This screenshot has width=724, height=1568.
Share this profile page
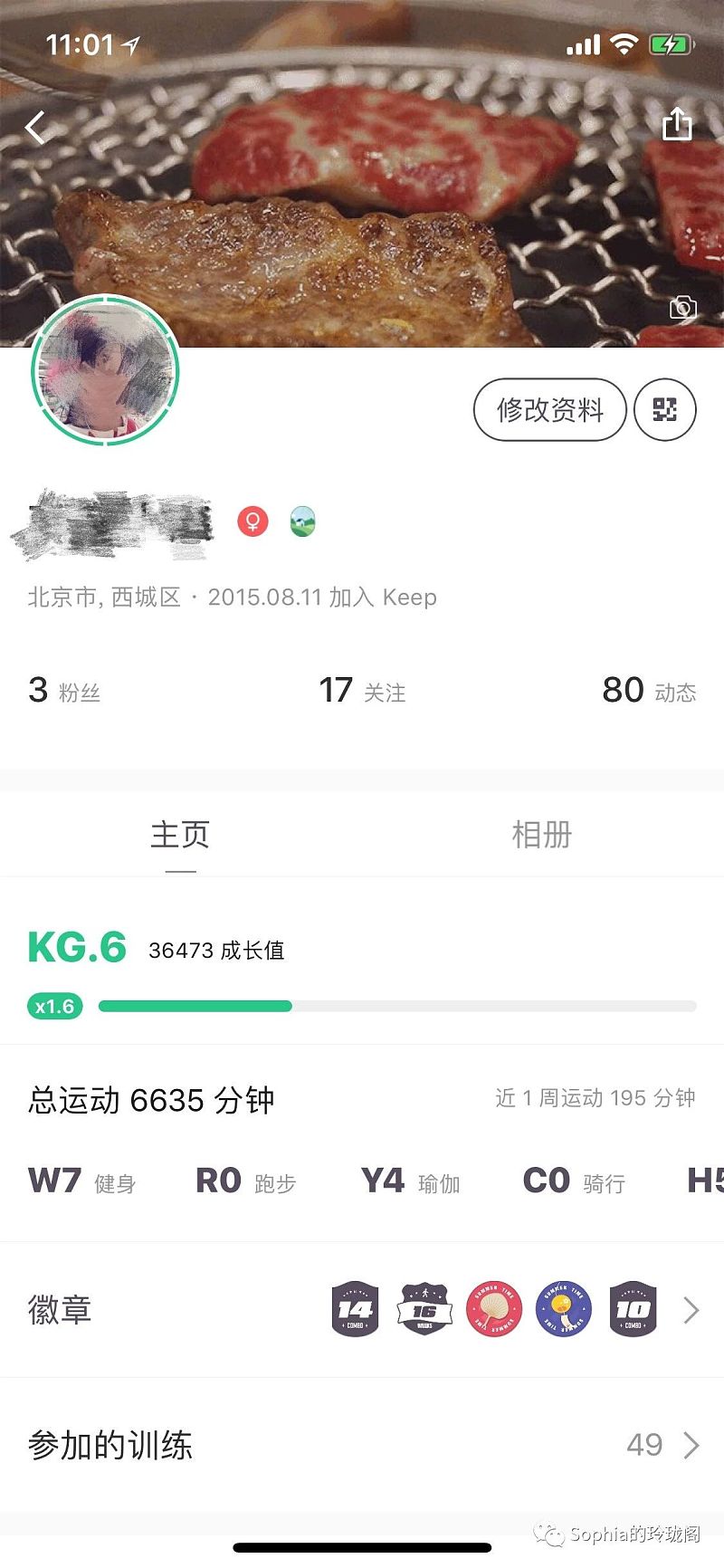(x=677, y=124)
